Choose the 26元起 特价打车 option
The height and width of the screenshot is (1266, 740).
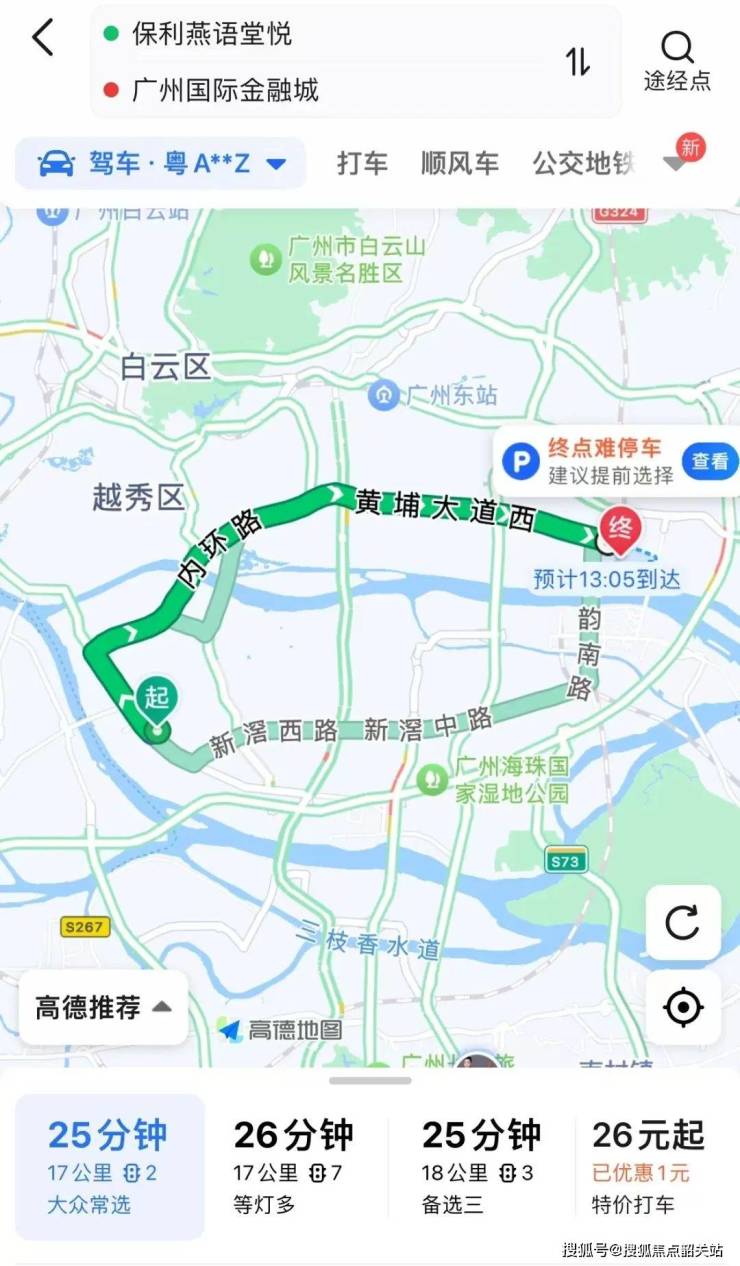point(648,1167)
